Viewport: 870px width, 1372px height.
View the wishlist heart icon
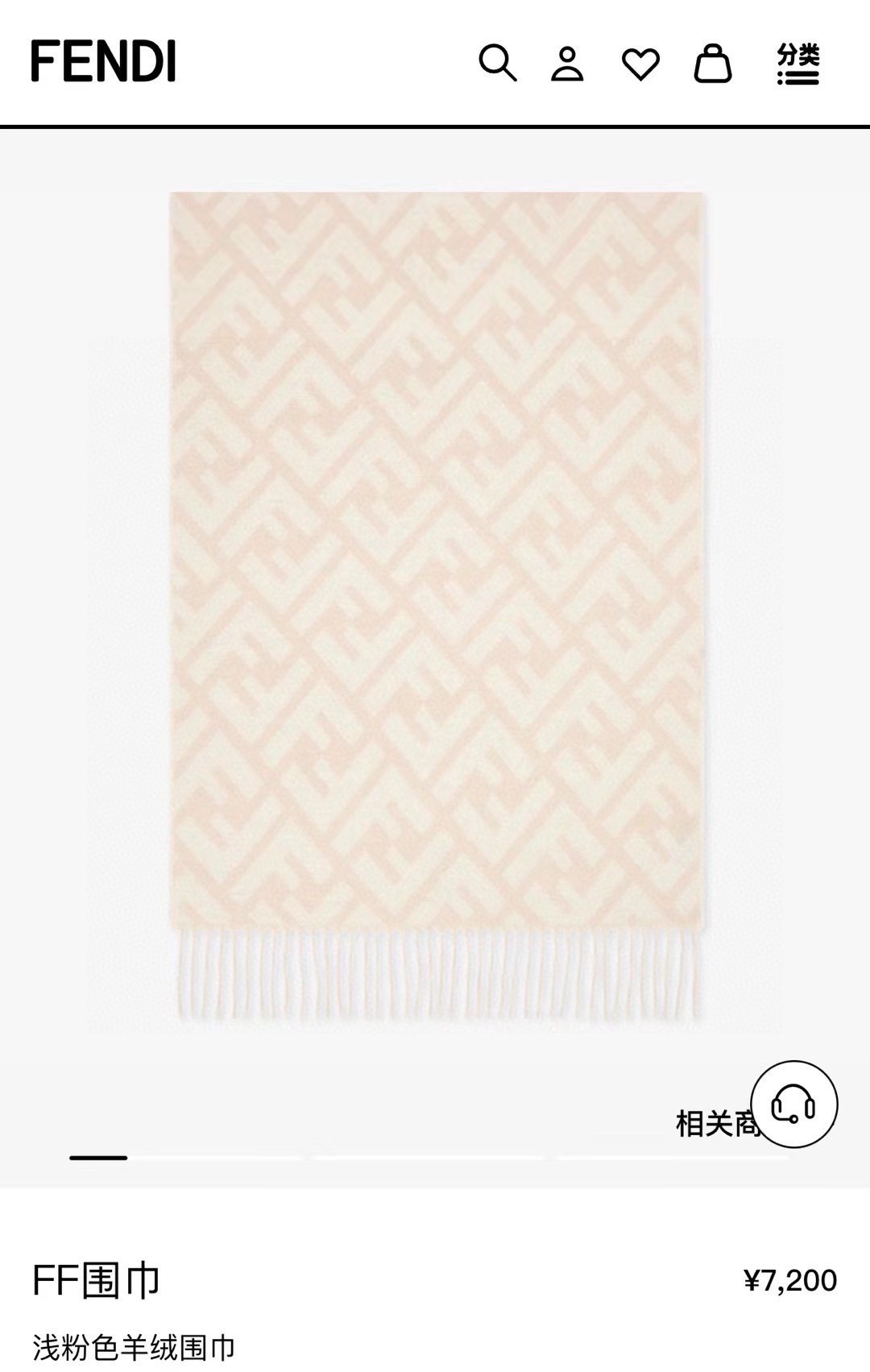[x=640, y=64]
